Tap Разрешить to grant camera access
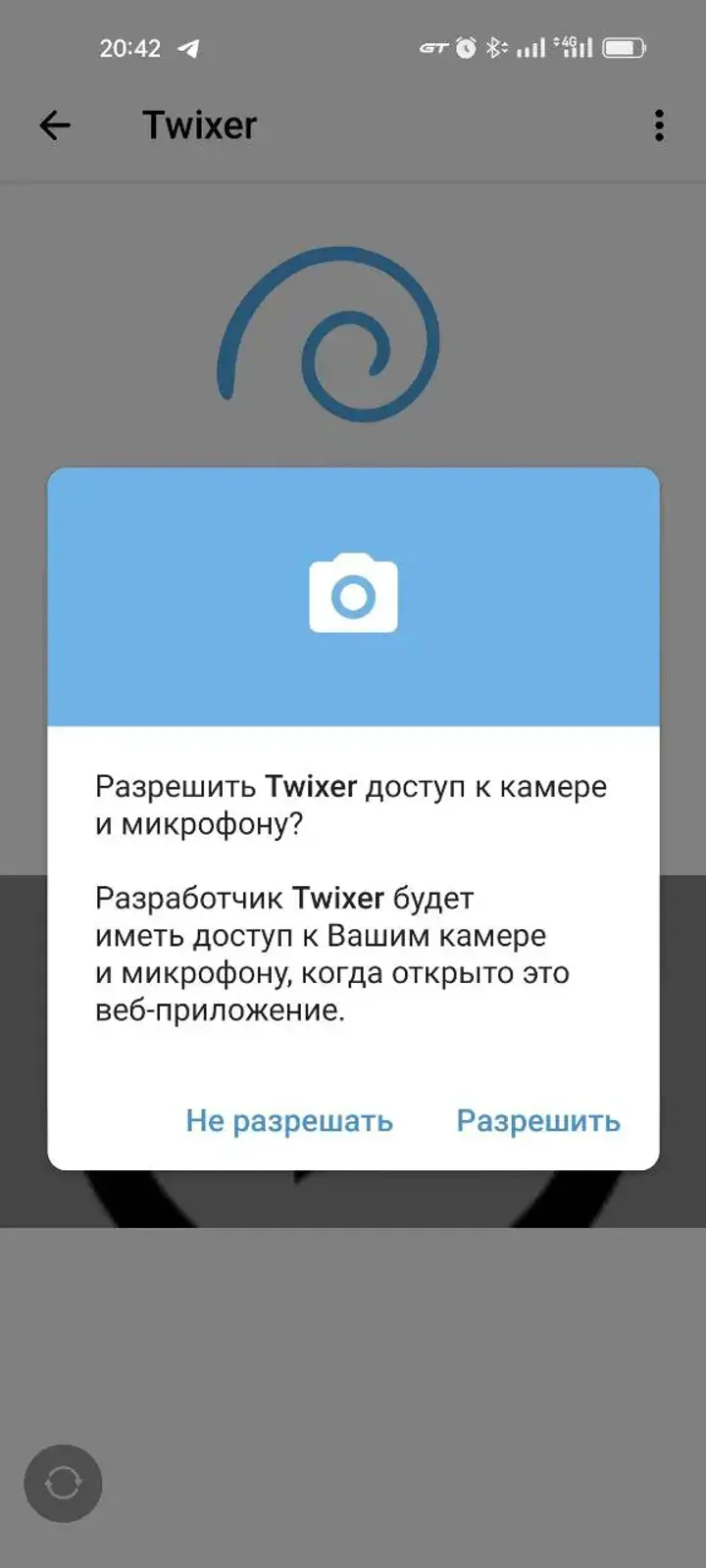Screen dimensions: 706x1568 537,1121
